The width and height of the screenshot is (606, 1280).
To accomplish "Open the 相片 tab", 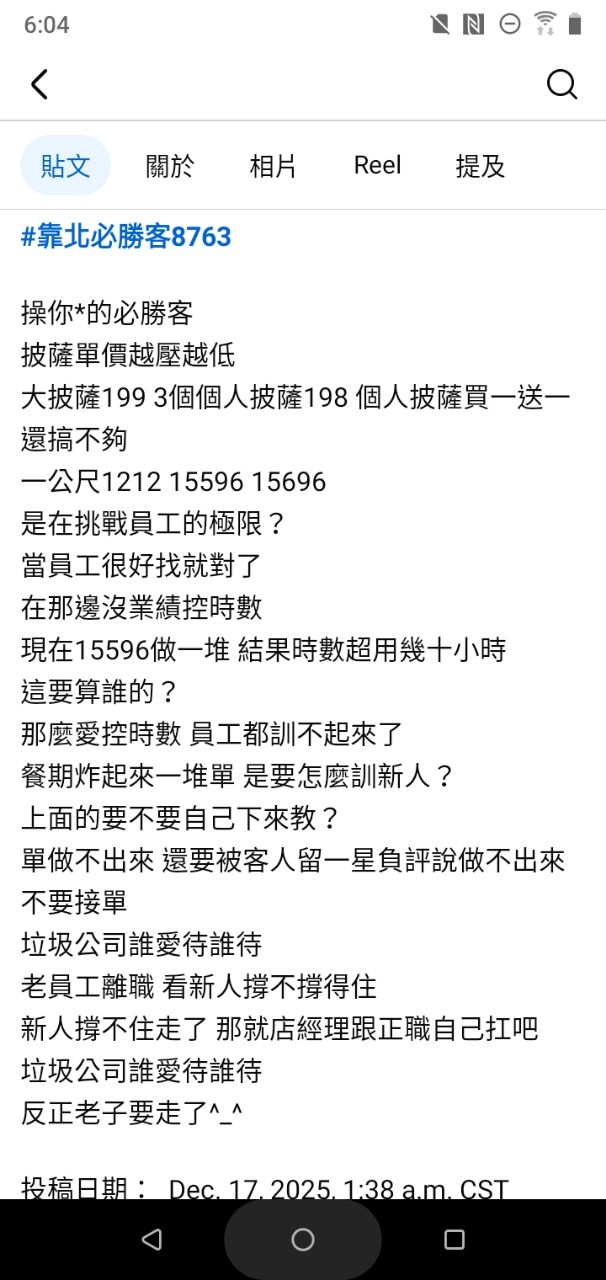I will coord(273,166).
